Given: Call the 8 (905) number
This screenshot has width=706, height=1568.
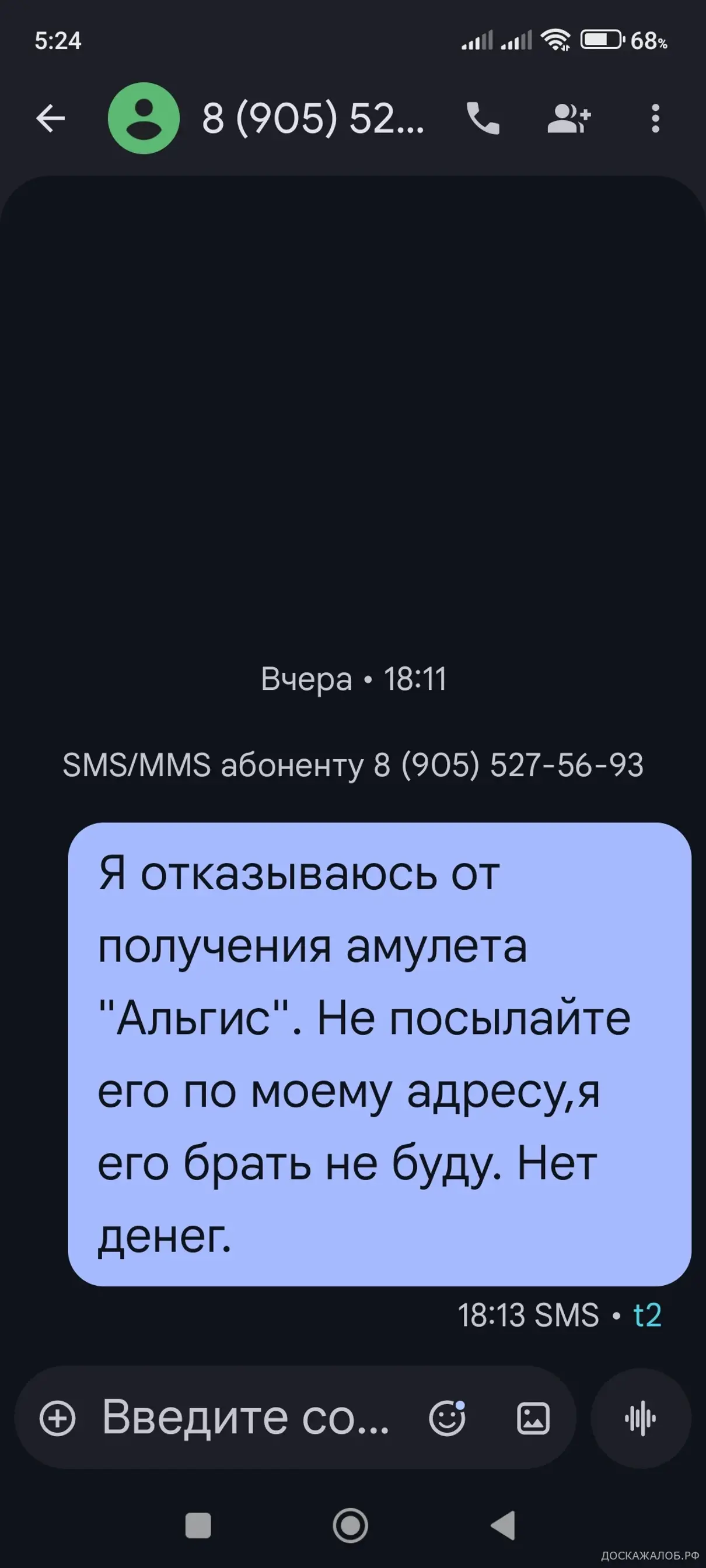Looking at the screenshot, I should [483, 118].
